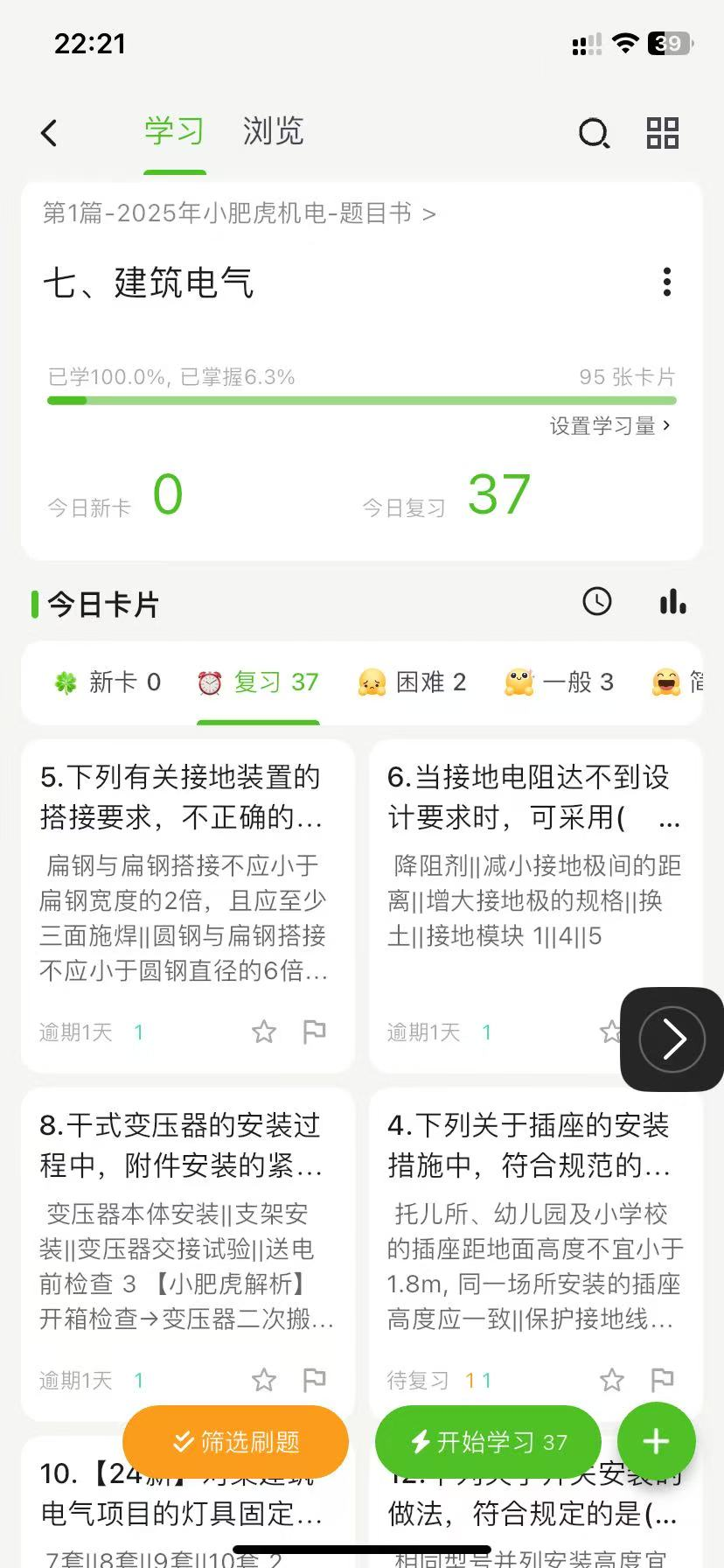Tap the green plus button to add
Image resolution: width=724 pixels, height=1568 pixels.
coord(656,1441)
